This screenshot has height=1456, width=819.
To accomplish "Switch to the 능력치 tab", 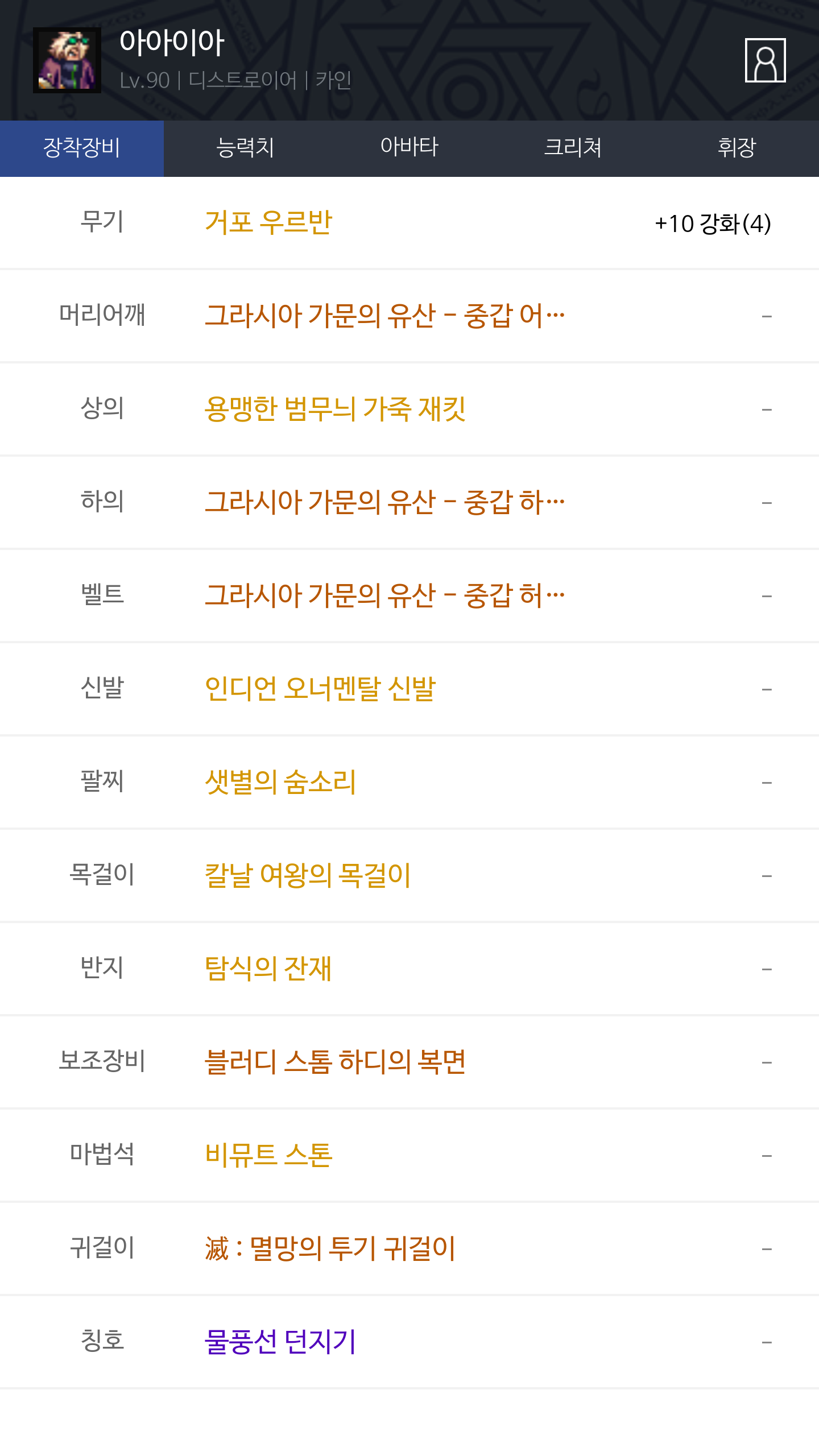I will [x=245, y=148].
